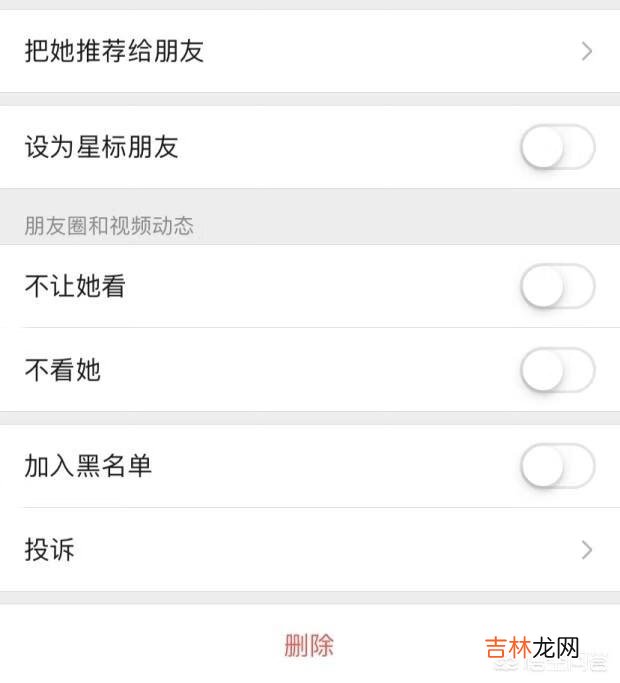Viewport: 620px width, 683px height.
Task: Enable 设为星标朋友 switch
Action: point(557,149)
